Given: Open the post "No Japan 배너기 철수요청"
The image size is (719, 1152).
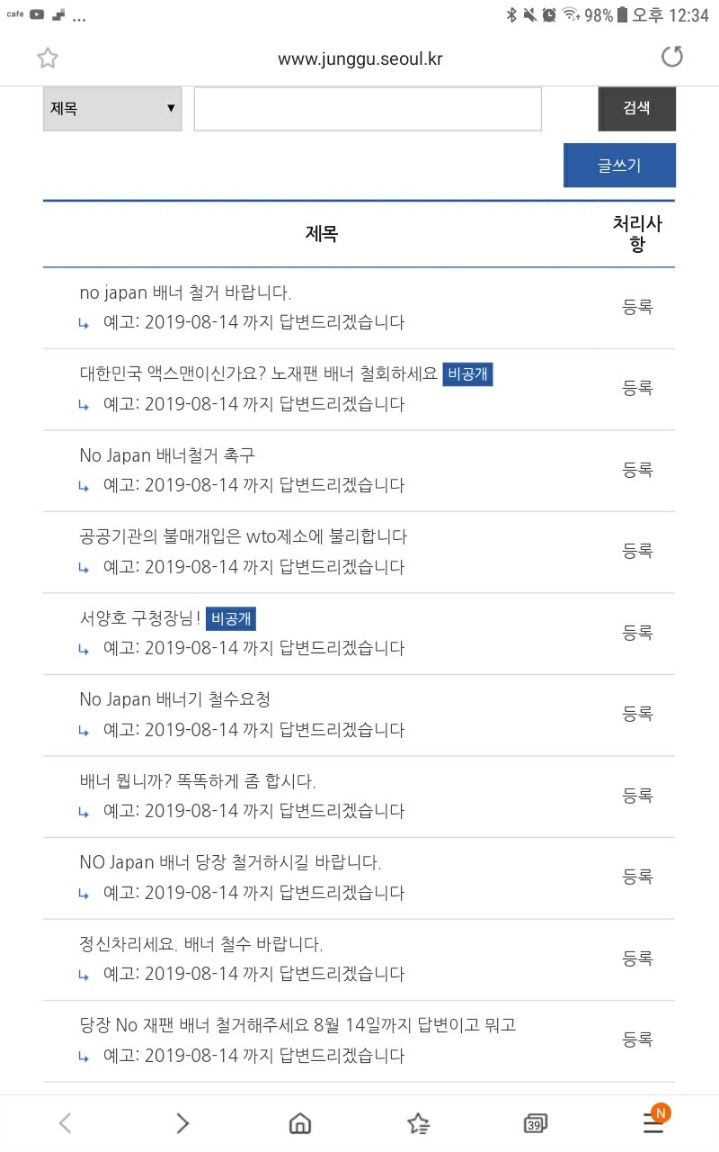Looking at the screenshot, I should click(x=175, y=699).
